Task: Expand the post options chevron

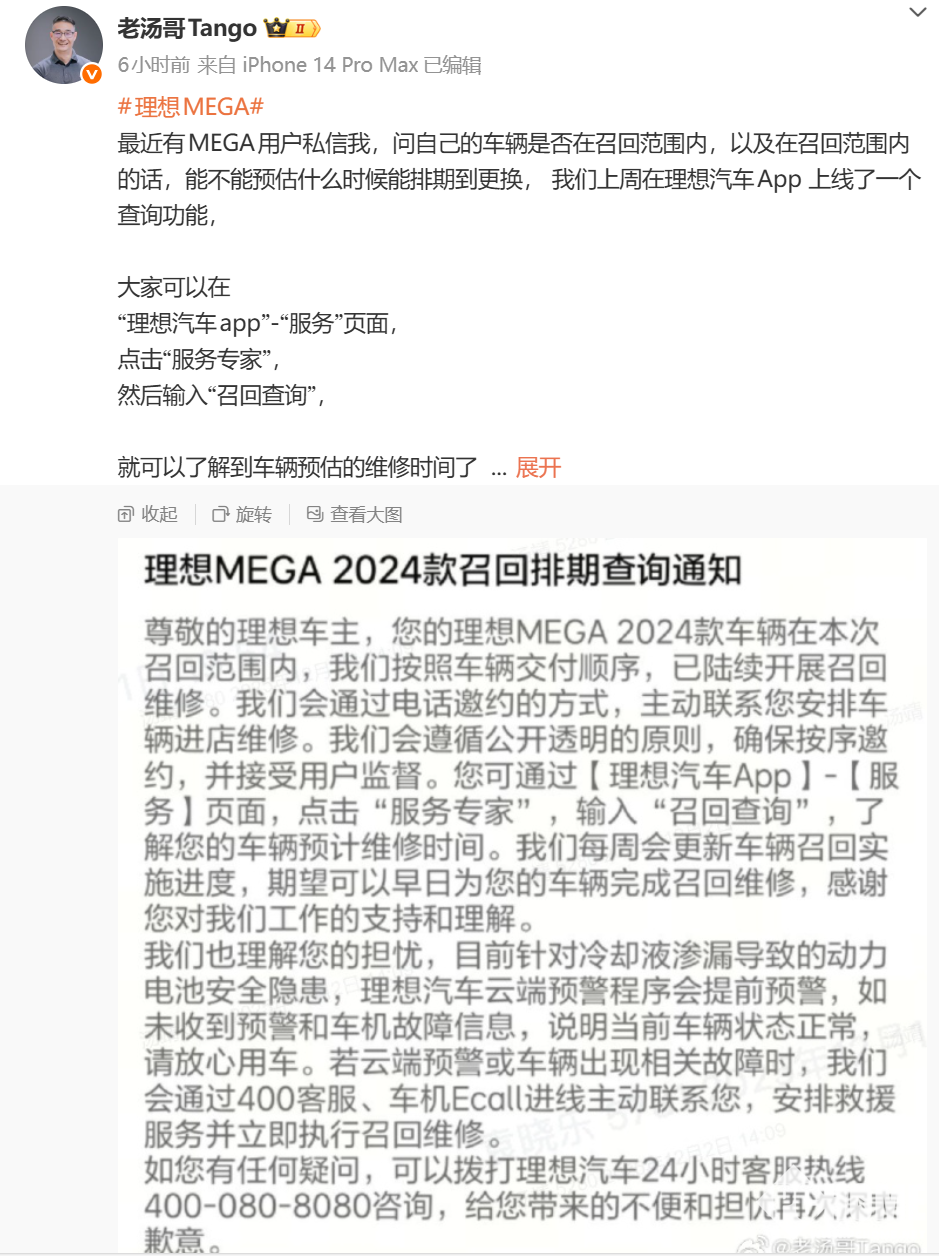Action: pyautogui.click(x=917, y=12)
